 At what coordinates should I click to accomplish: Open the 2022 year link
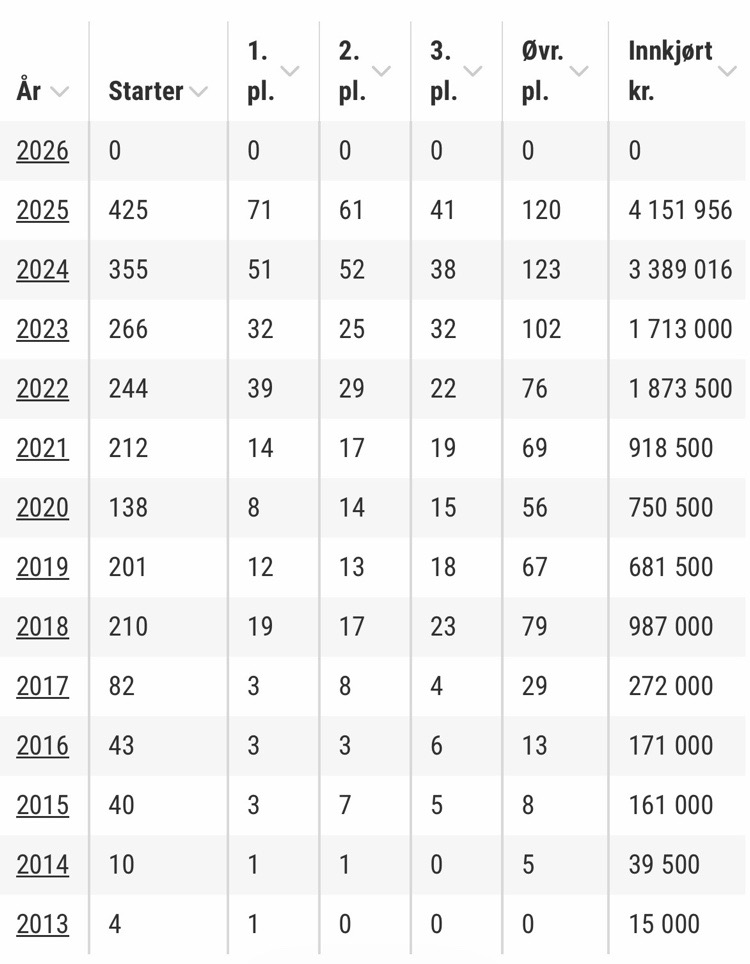[42, 389]
